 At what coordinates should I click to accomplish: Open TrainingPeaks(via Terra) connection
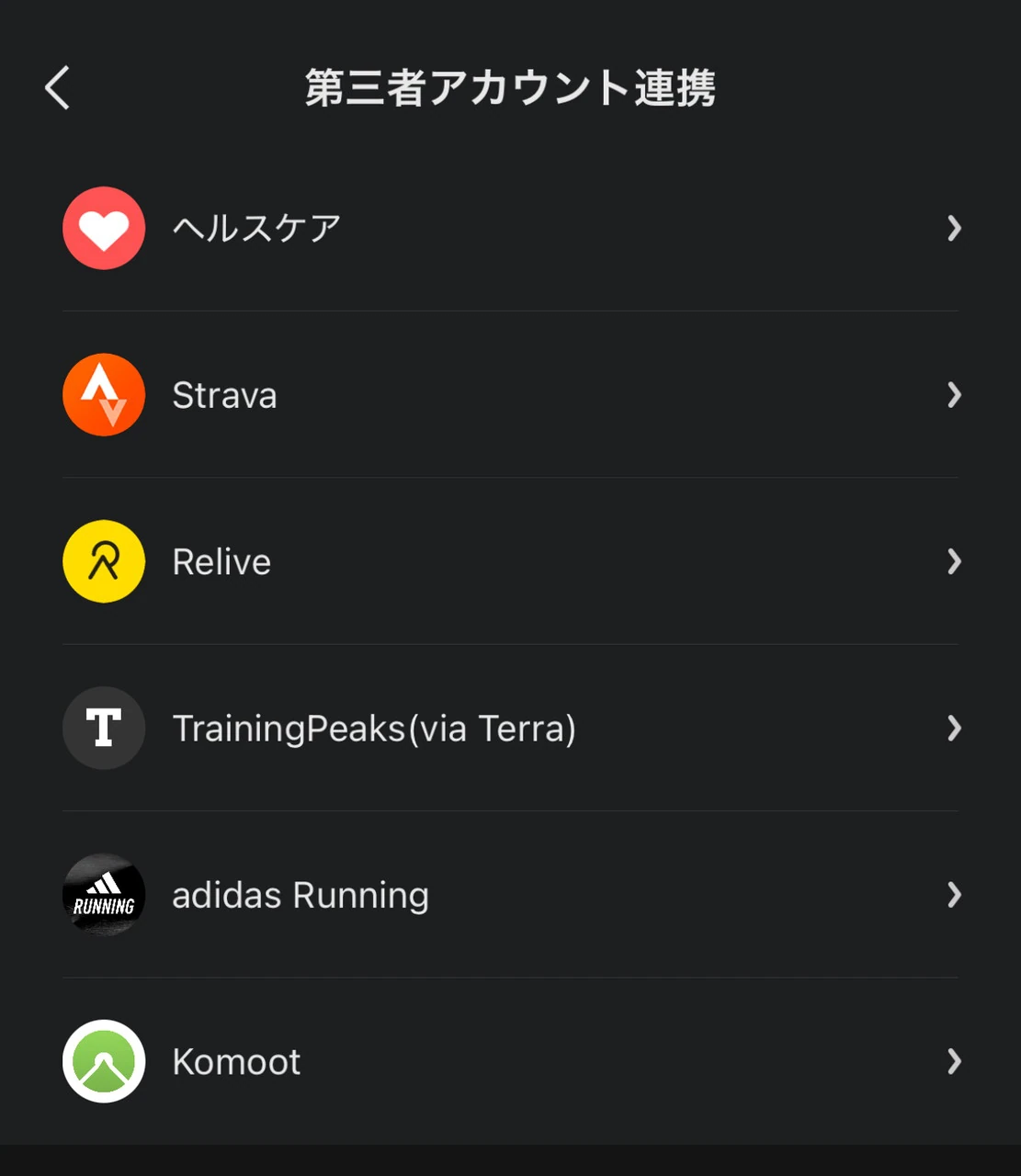pos(510,729)
